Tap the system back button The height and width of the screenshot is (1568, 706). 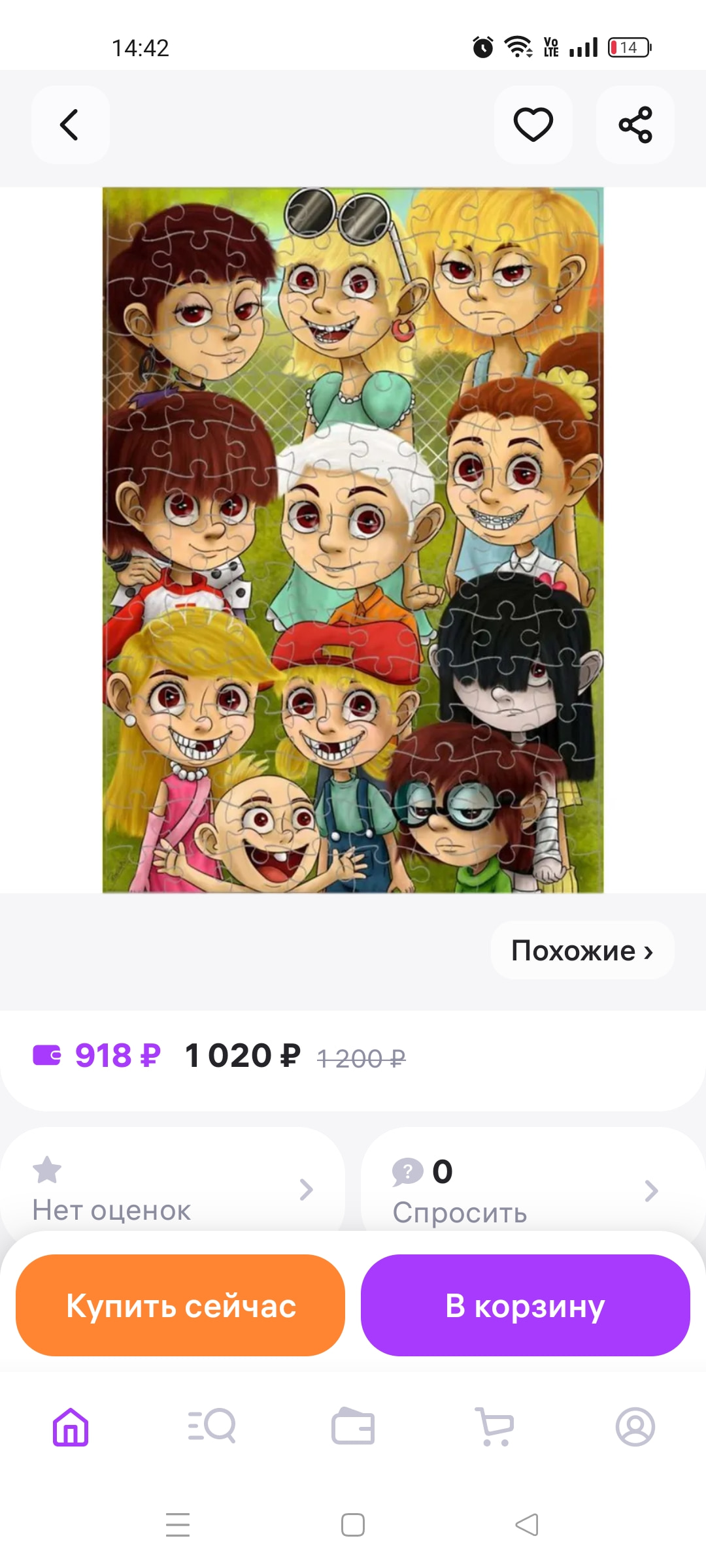tap(527, 1525)
